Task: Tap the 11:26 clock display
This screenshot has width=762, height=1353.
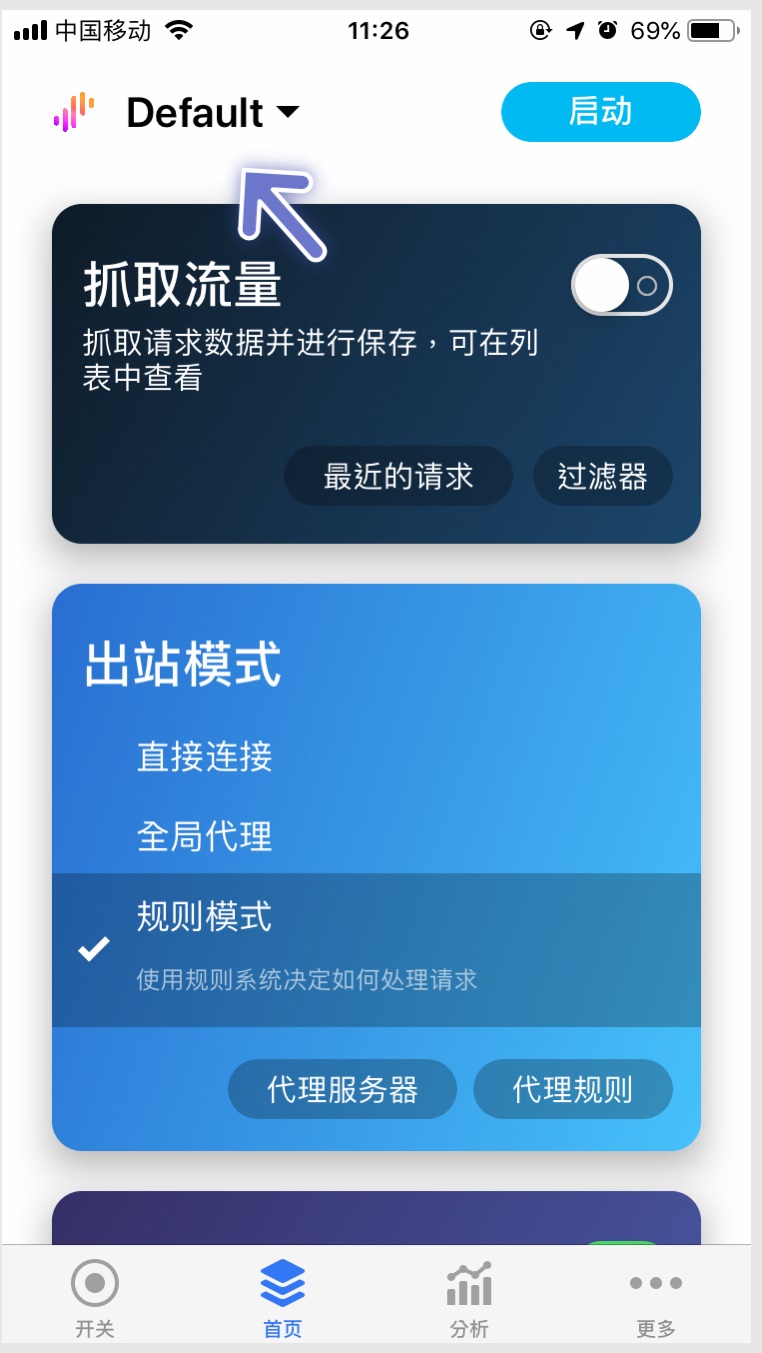Action: click(x=380, y=29)
